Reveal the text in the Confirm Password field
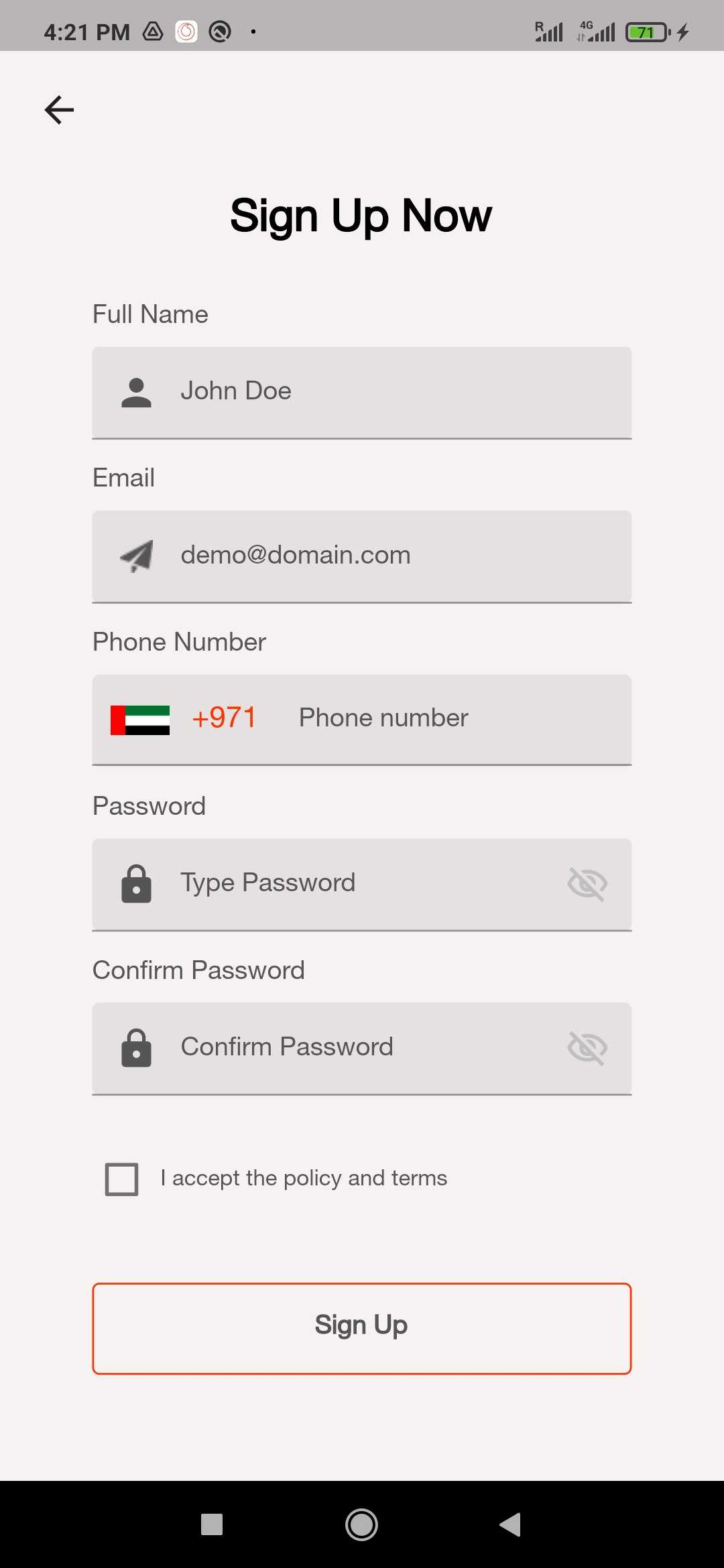The image size is (724, 1568). coord(587,1048)
